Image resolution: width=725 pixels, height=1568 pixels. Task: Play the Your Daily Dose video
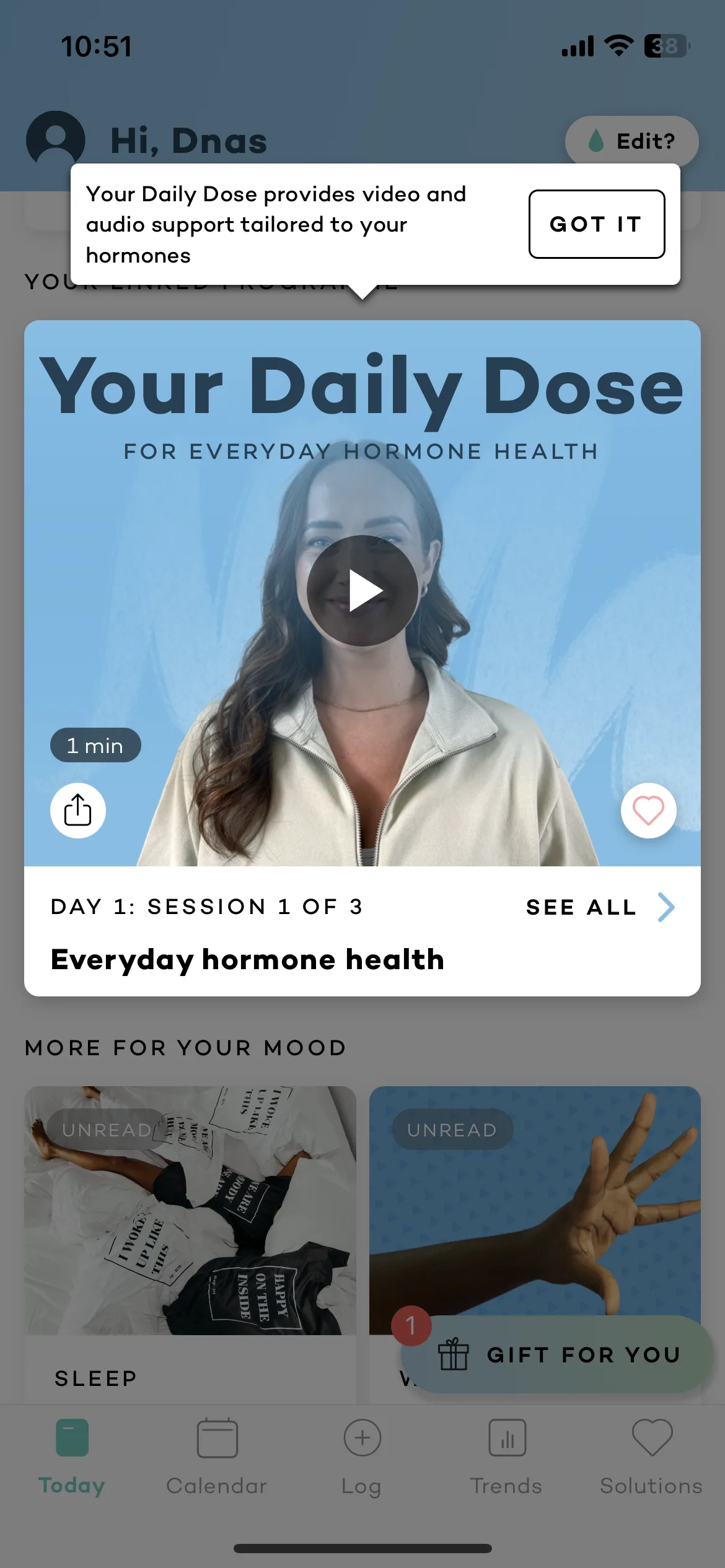click(x=362, y=591)
